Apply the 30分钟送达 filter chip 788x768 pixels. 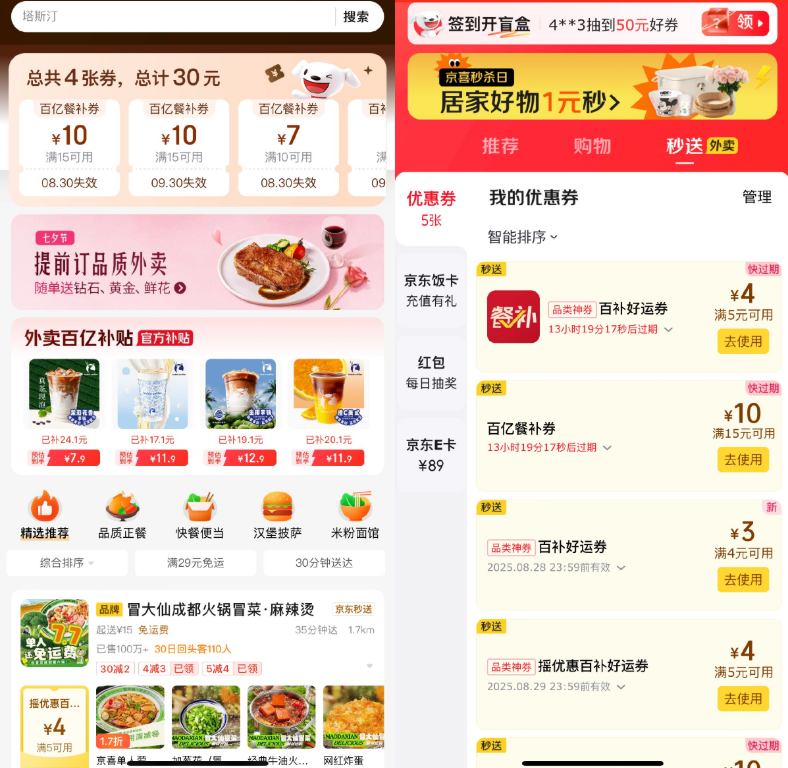(x=324, y=563)
